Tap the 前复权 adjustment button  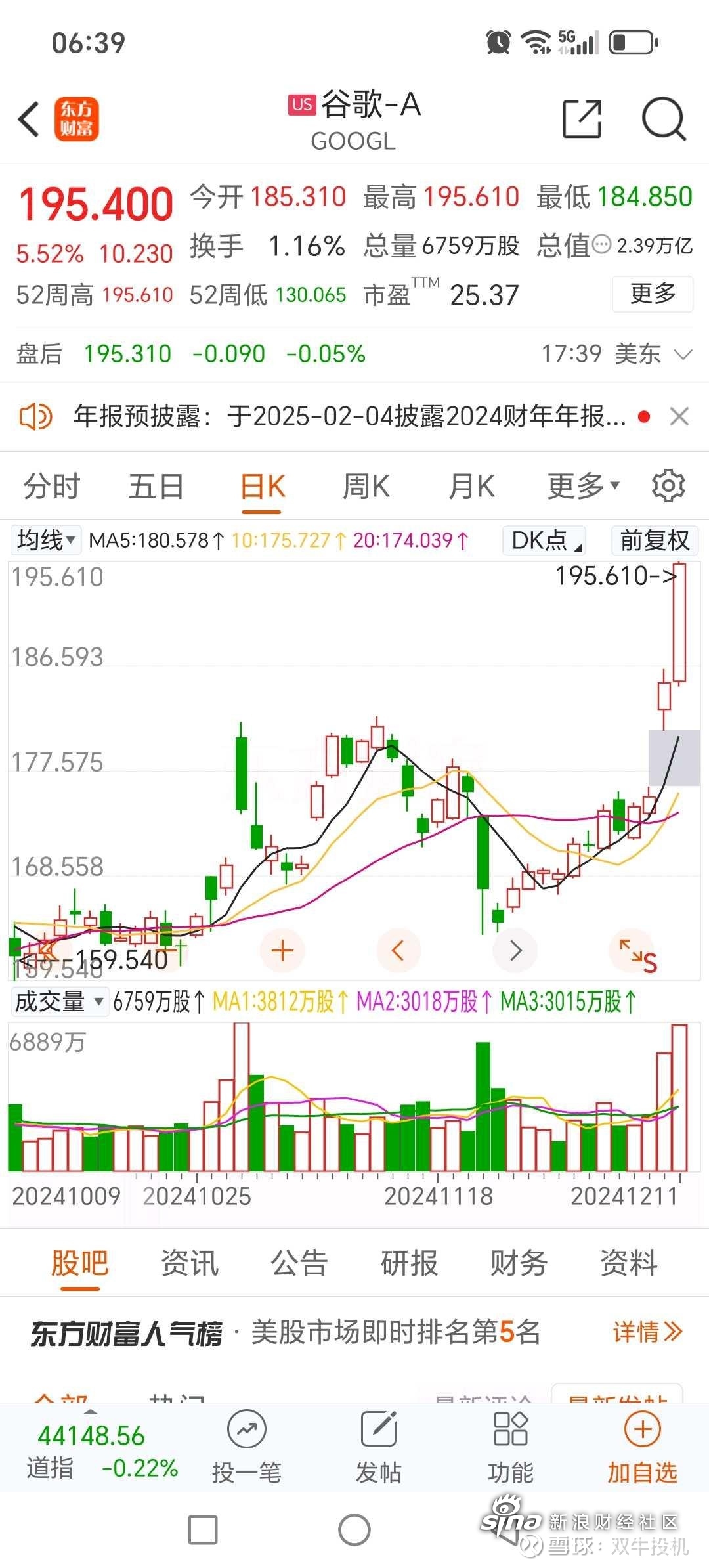point(655,540)
